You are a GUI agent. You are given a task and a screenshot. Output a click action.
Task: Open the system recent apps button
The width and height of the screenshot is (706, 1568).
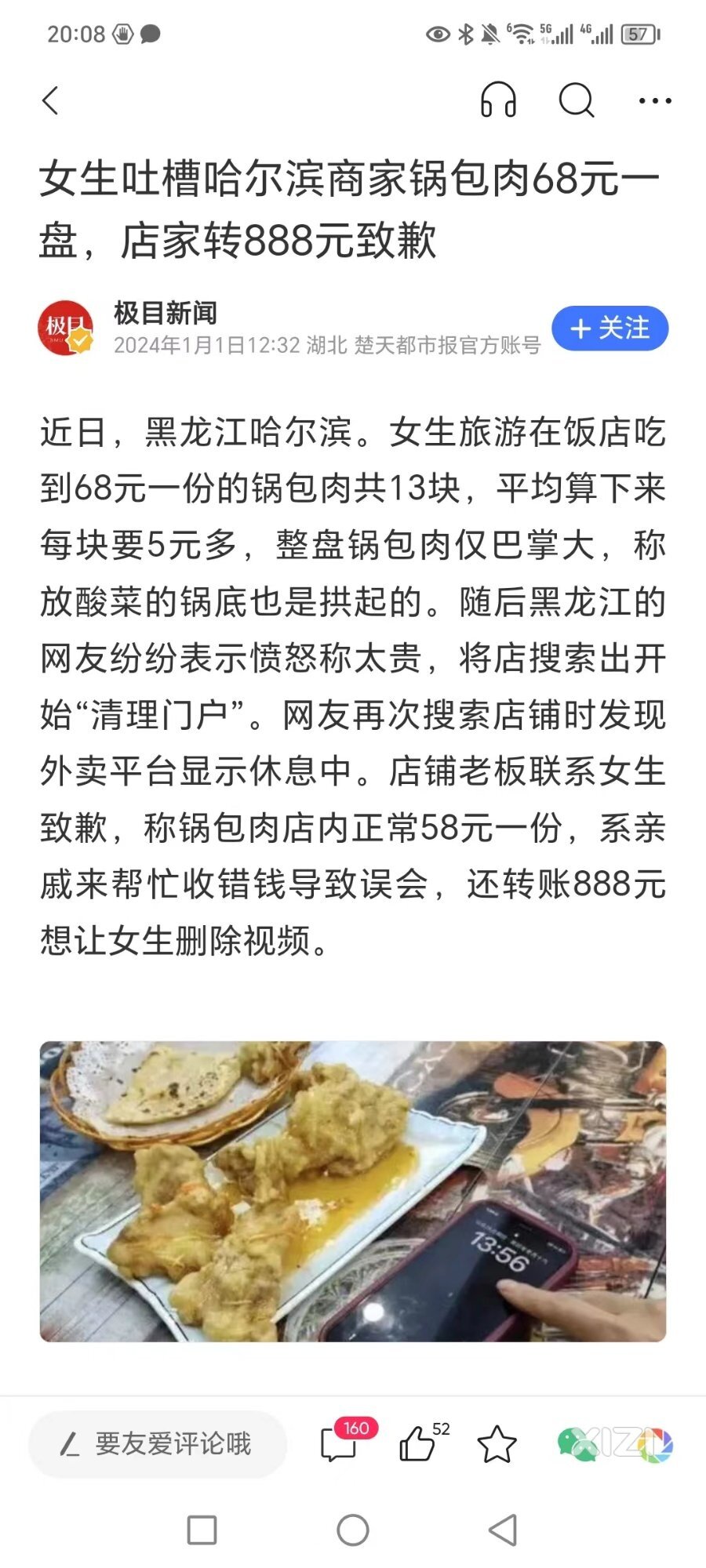(202, 1530)
